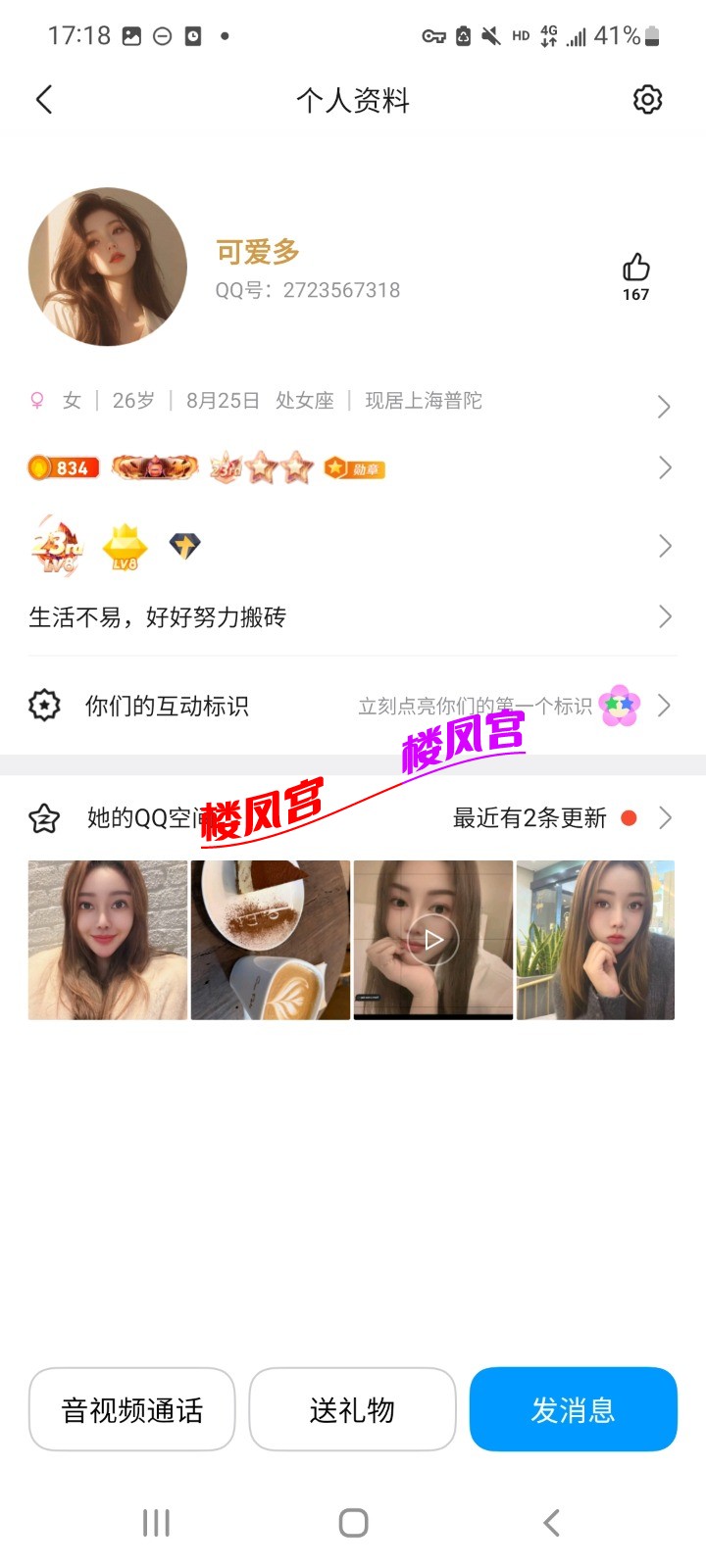Screen dimensions: 706x1568
Task: Tap the recents button in the navigation bar
Action: 155,1522
